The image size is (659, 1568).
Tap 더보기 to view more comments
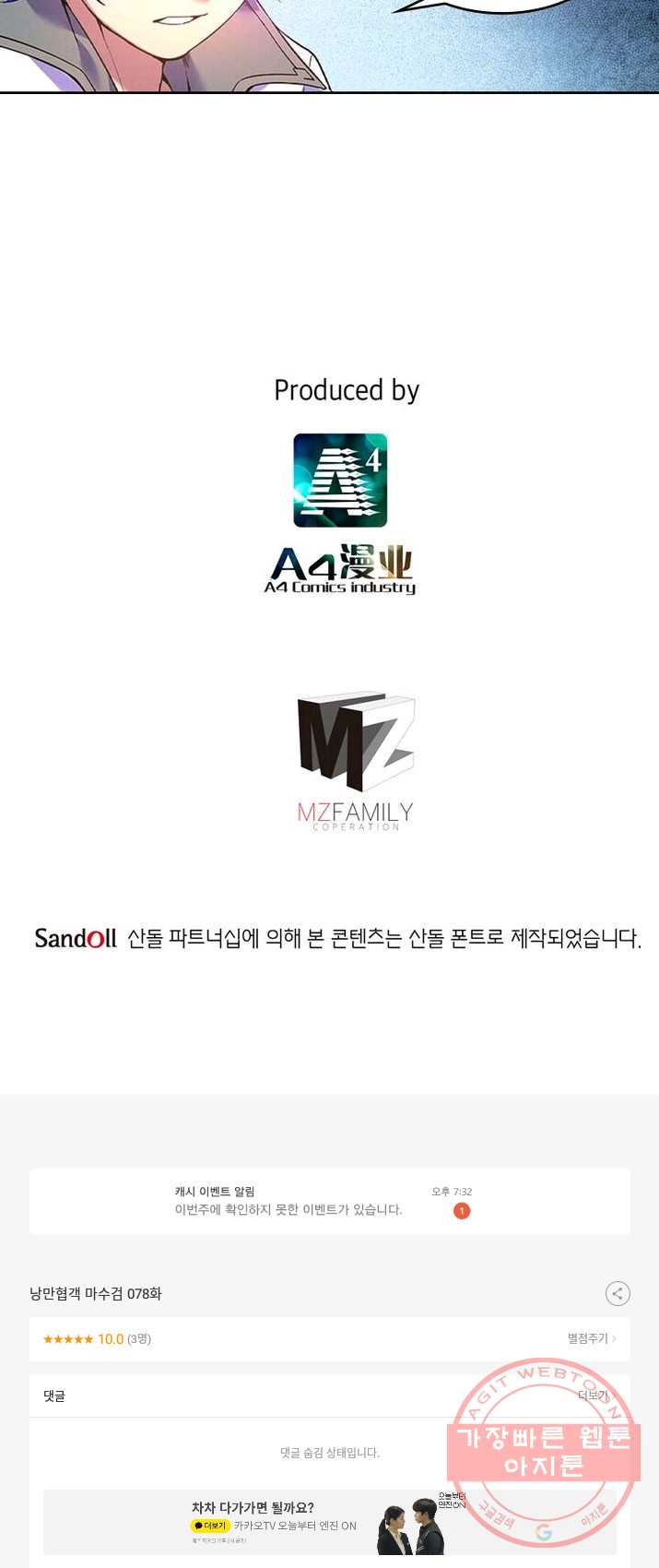tap(592, 1396)
